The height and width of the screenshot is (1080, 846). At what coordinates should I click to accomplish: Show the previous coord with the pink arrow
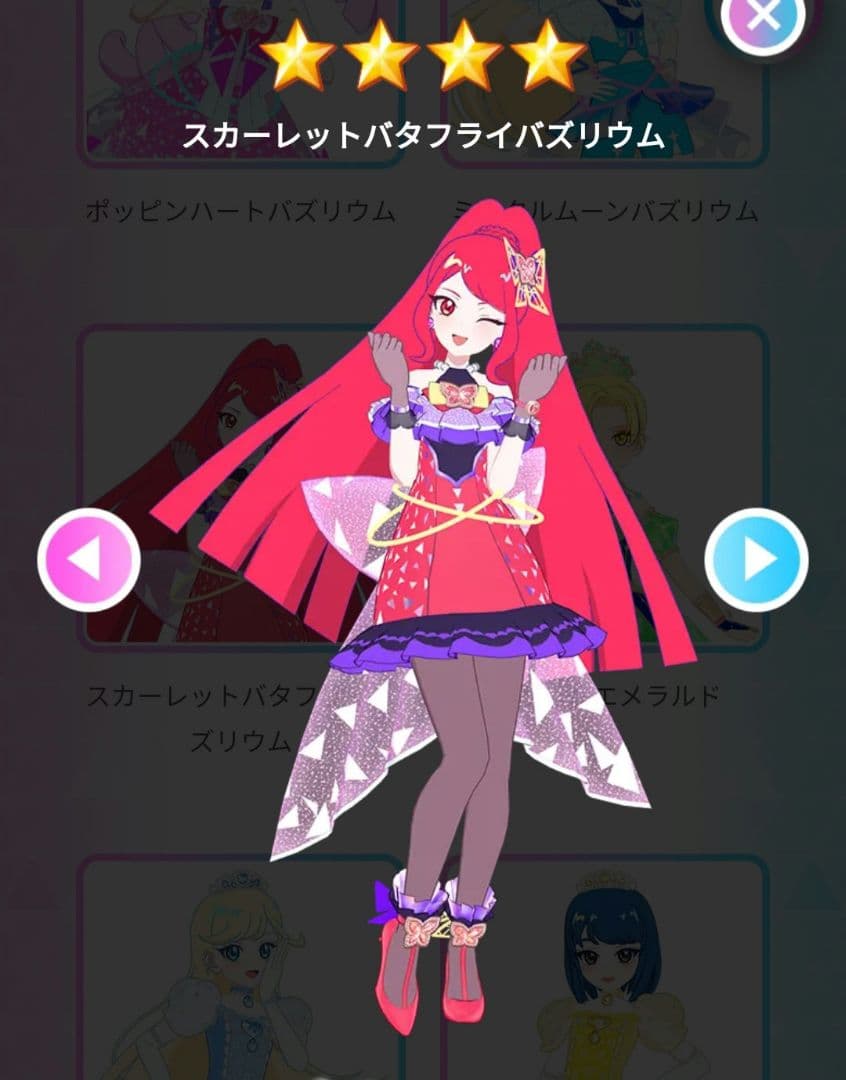click(x=89, y=560)
